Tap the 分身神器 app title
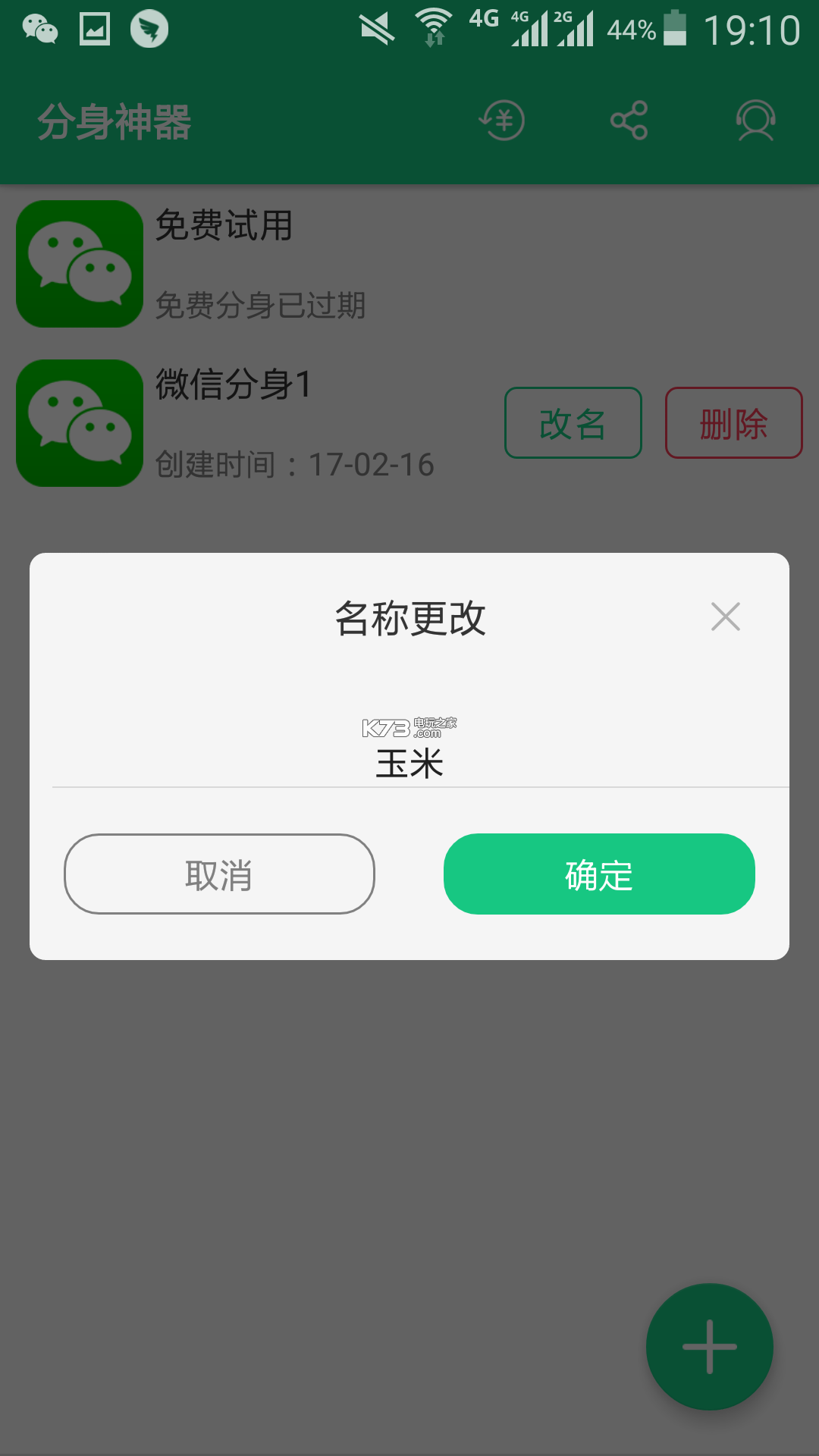The image size is (819, 1456). pyautogui.click(x=115, y=121)
